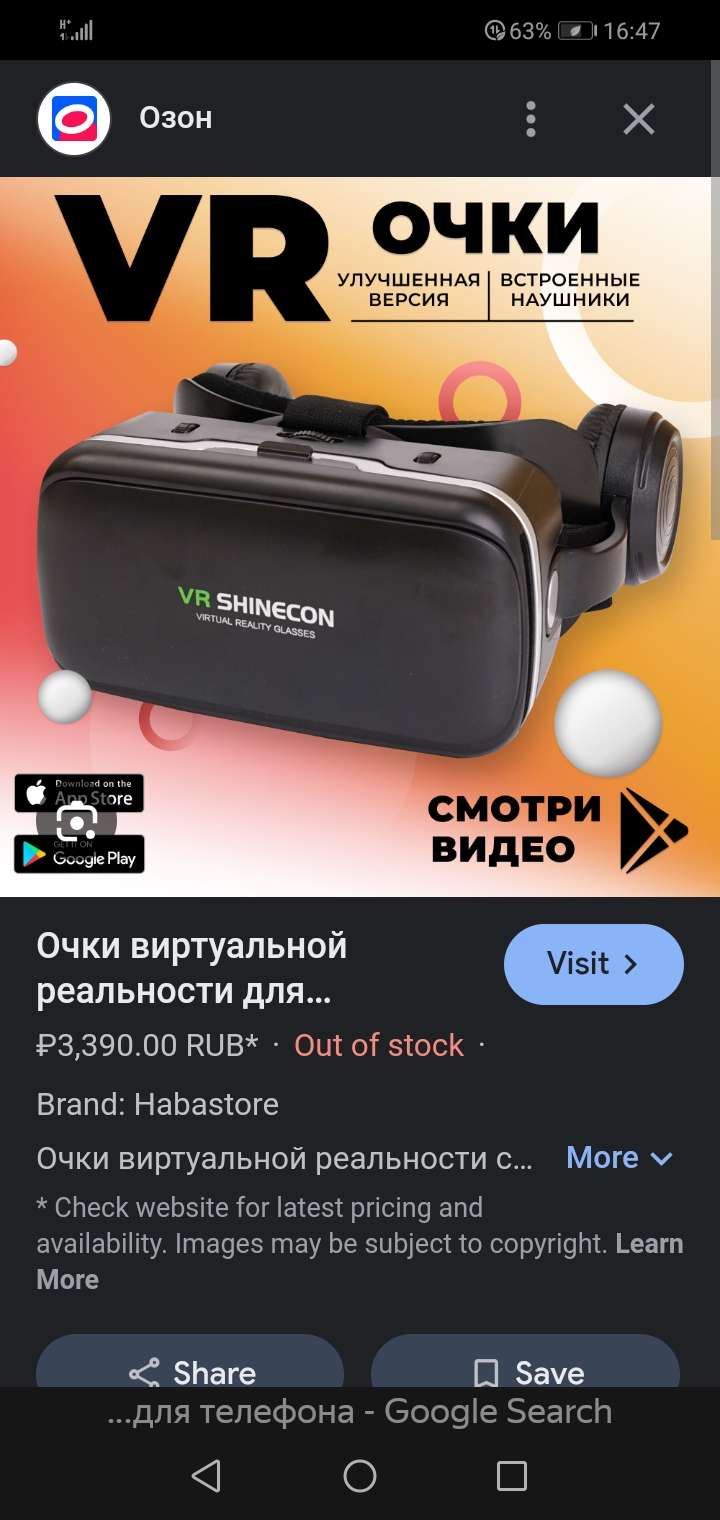Close the image preview
The image size is (720, 1520).
click(x=638, y=120)
